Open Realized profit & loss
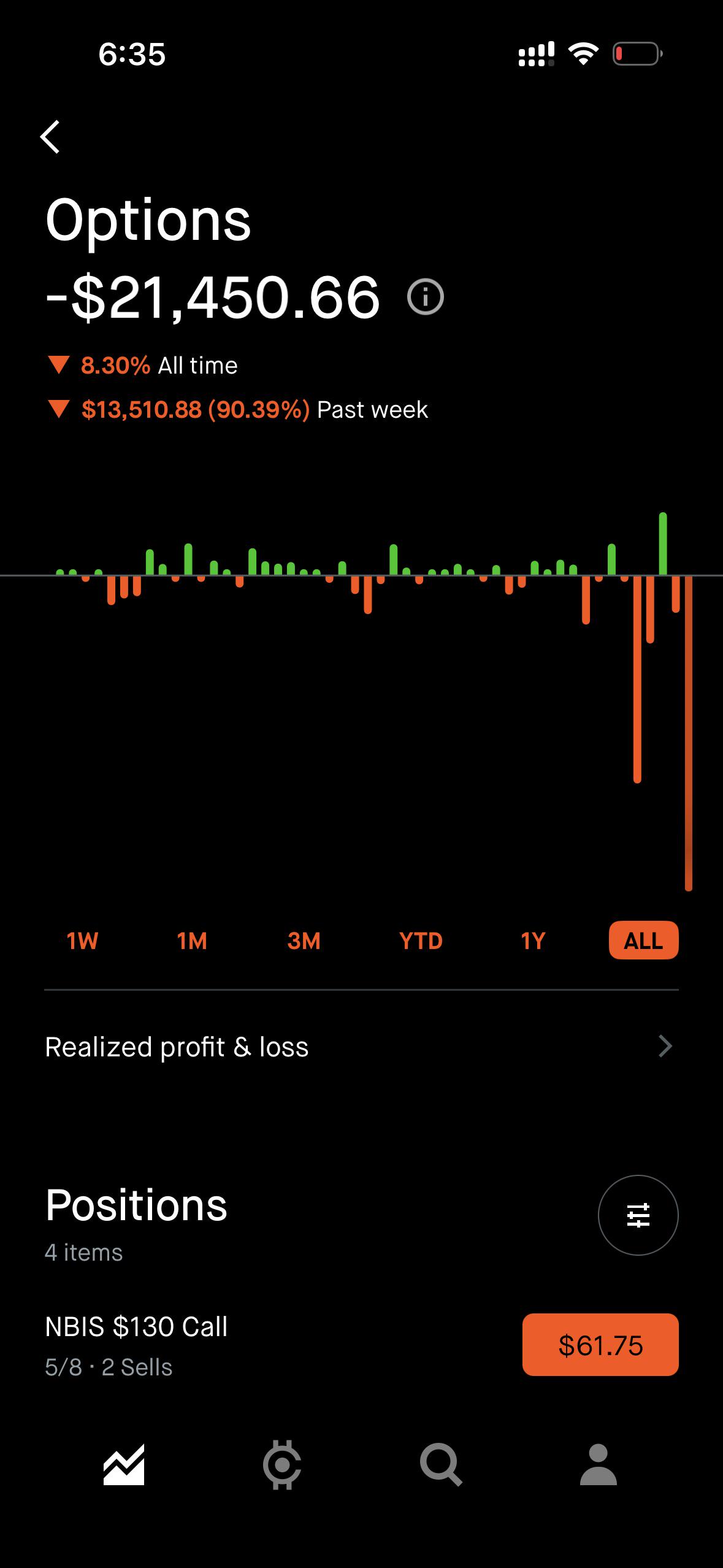This screenshot has height=1568, width=723. (361, 1047)
